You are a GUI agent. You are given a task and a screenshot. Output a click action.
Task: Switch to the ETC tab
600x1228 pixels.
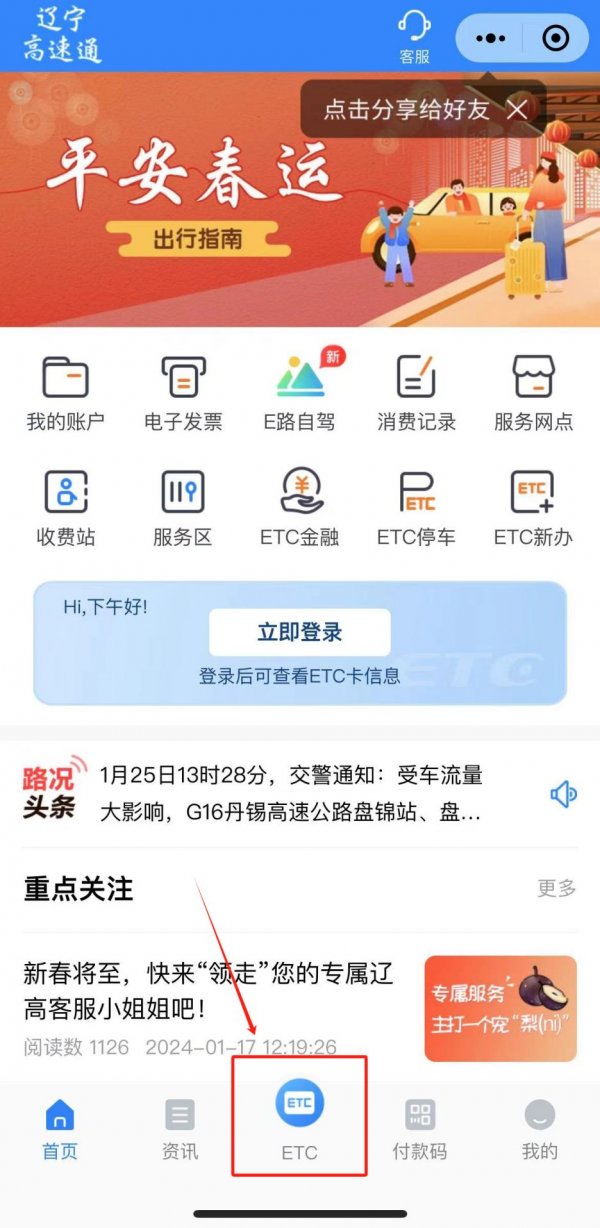pyautogui.click(x=299, y=1120)
